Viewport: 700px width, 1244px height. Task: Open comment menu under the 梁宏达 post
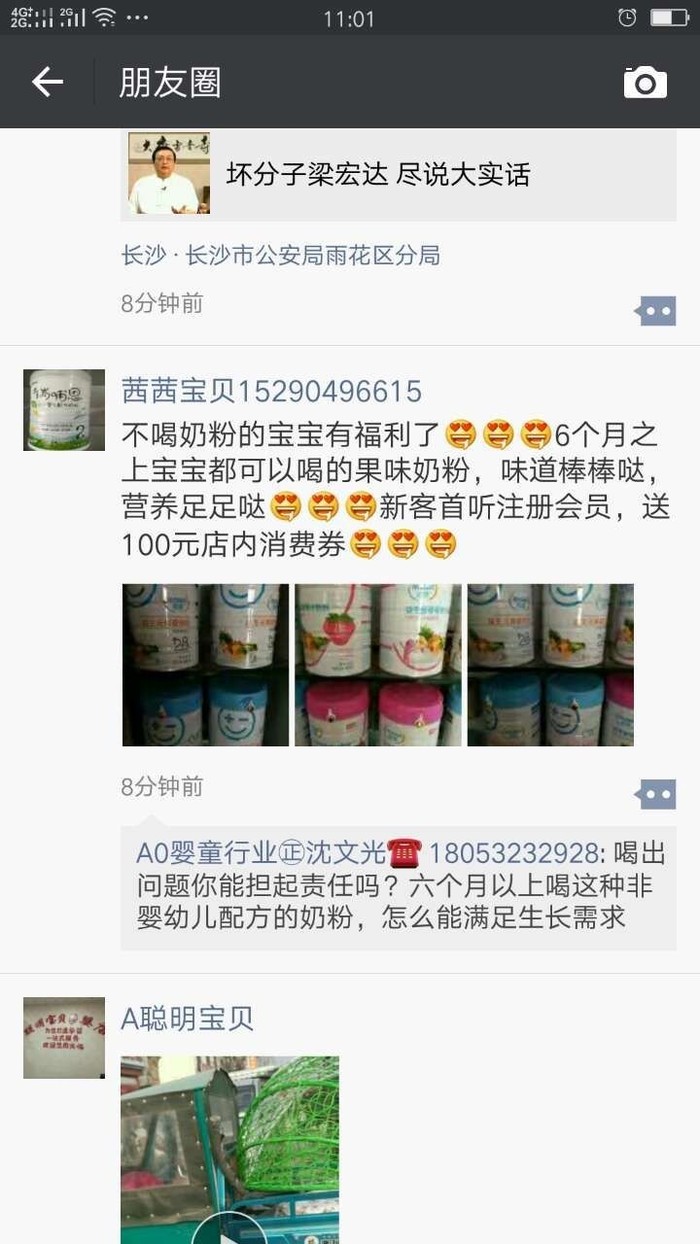(x=656, y=311)
